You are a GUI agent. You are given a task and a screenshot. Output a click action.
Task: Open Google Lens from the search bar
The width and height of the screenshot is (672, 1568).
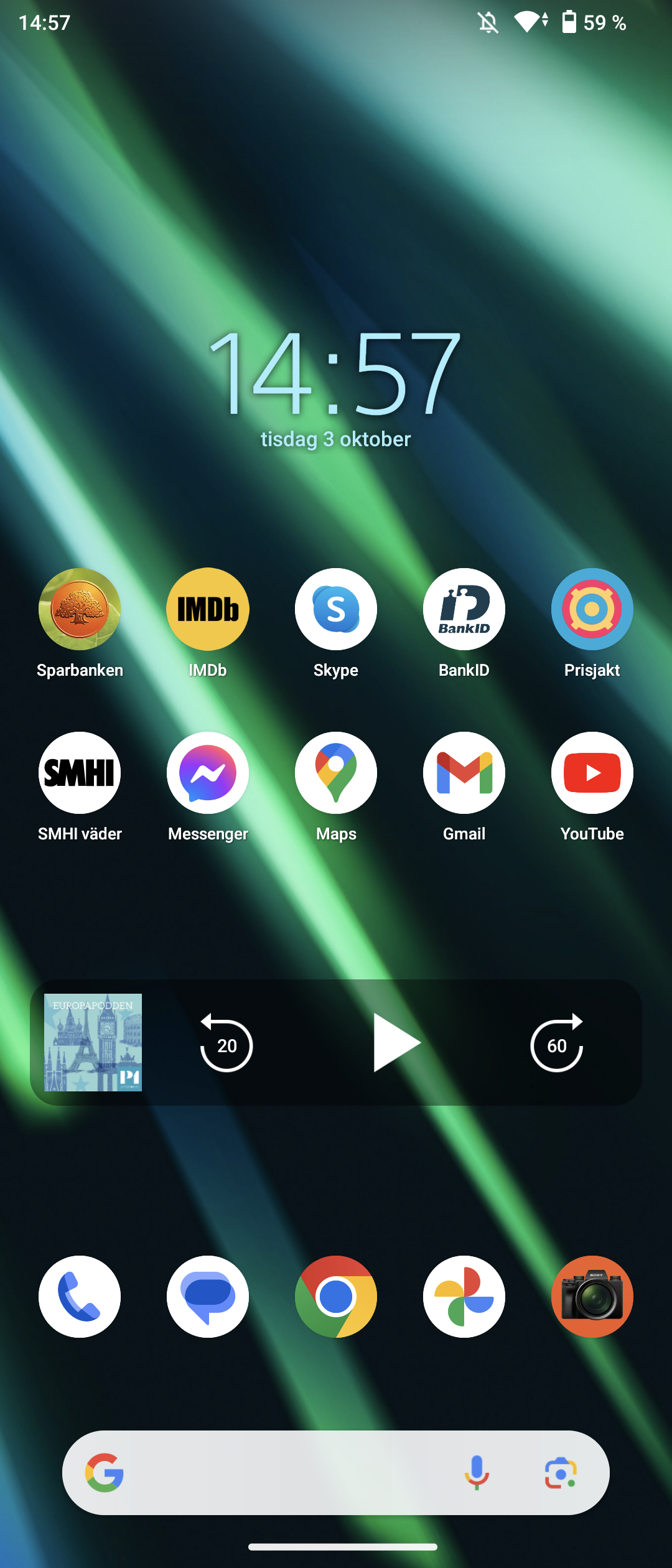[x=561, y=1473]
